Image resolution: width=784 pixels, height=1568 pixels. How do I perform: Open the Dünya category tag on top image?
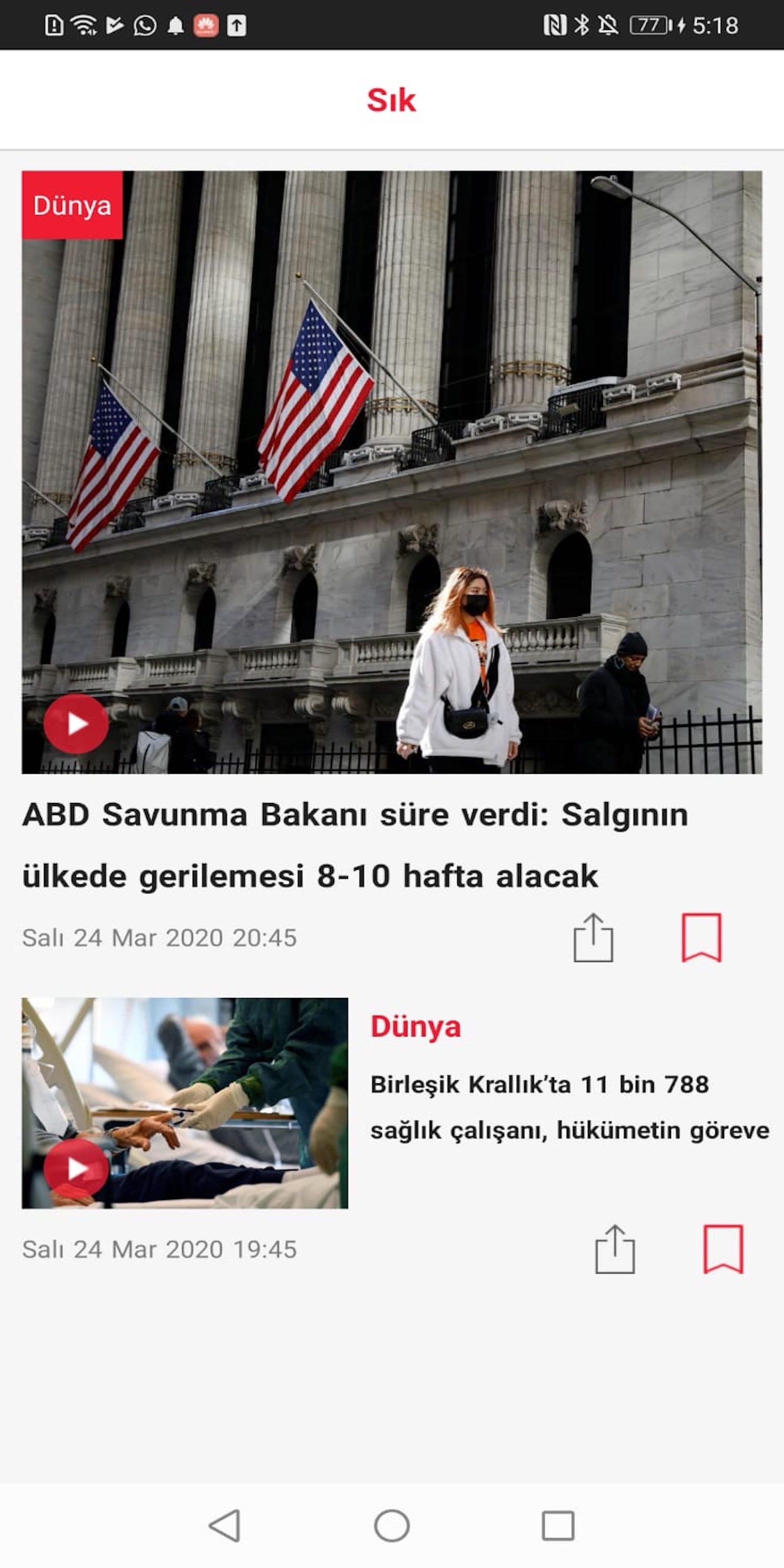click(x=72, y=205)
